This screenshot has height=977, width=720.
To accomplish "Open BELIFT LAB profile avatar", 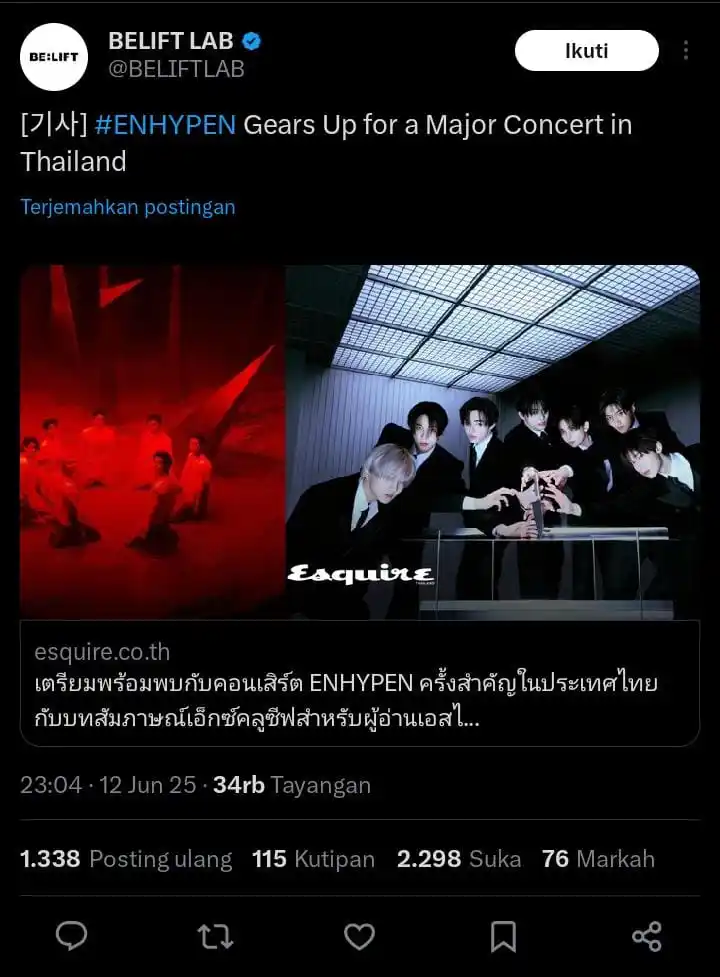I will click(x=54, y=56).
